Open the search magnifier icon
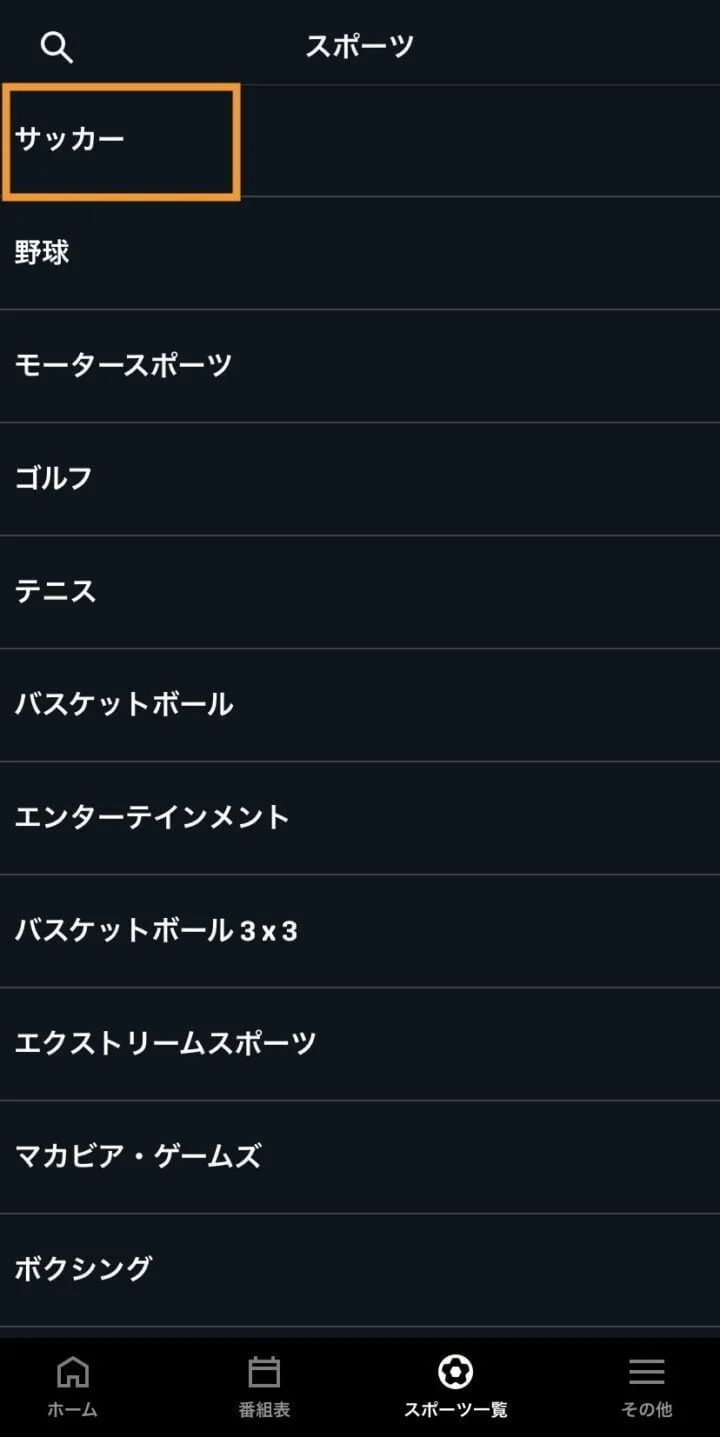Screen dimensions: 720x1437 pos(57,47)
